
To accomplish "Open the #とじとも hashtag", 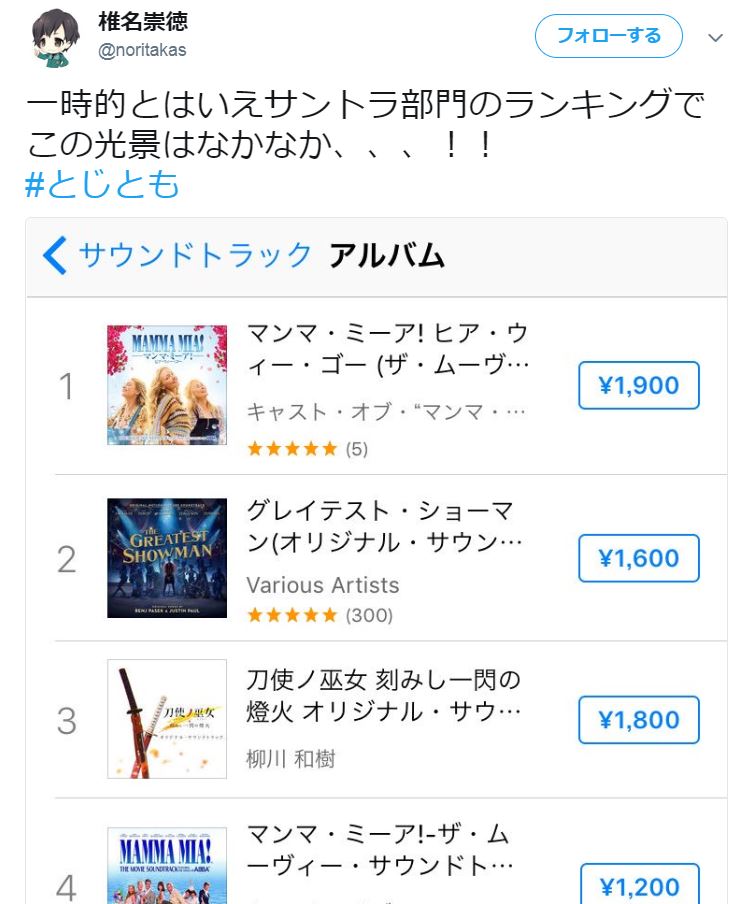I will click(102, 184).
